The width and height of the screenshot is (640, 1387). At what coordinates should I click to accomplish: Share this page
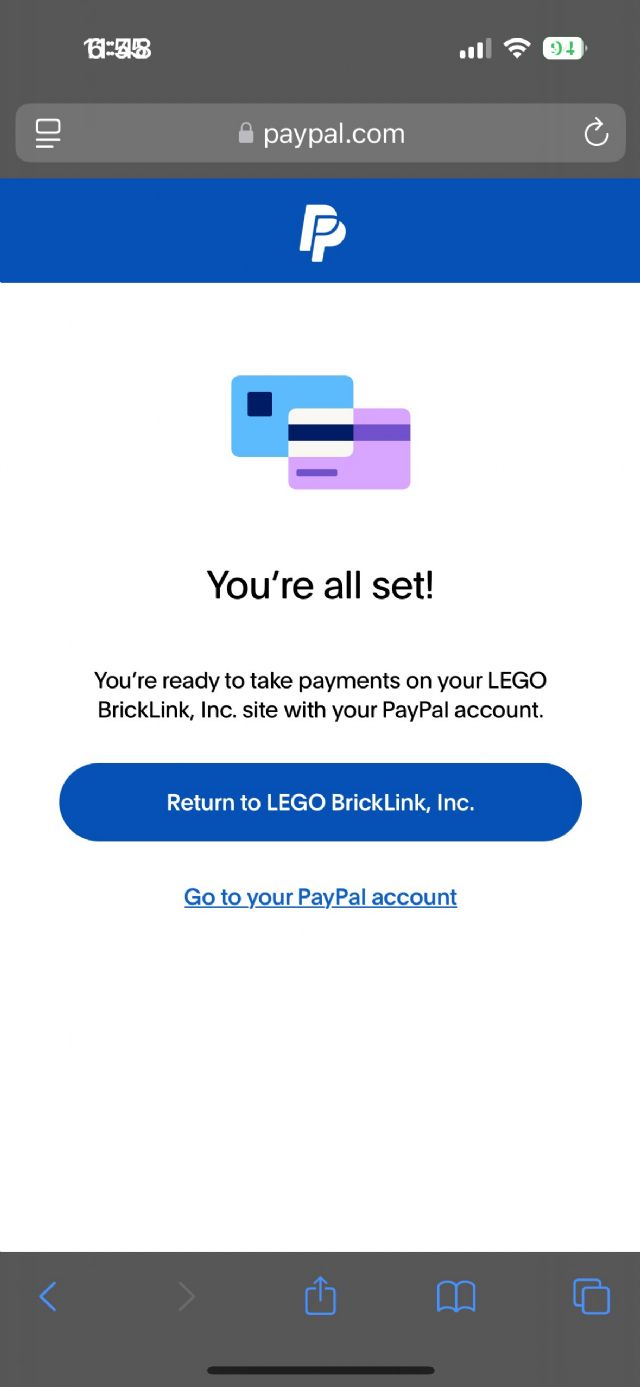320,1297
